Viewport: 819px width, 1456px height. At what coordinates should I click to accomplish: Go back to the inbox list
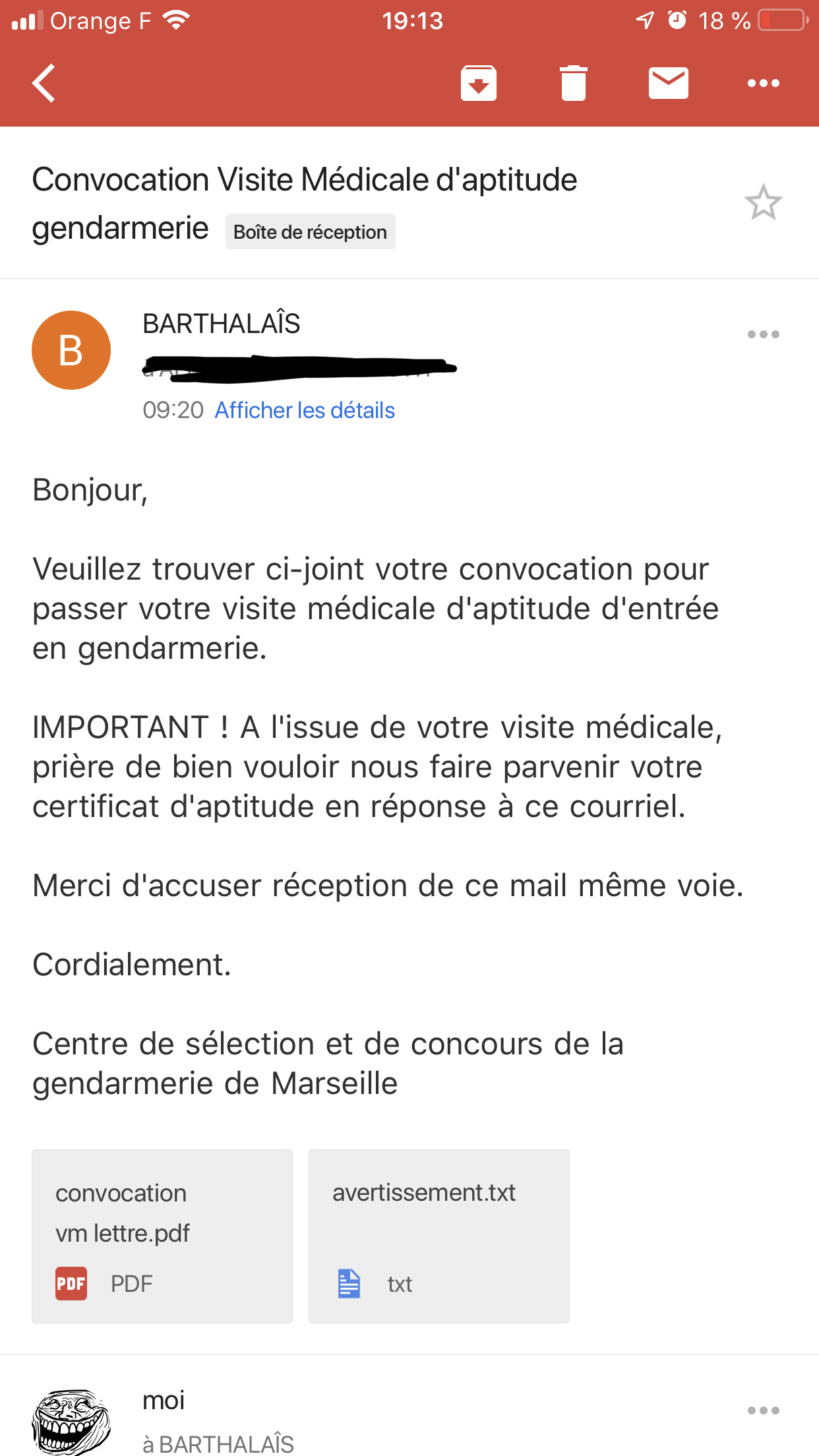tap(44, 83)
